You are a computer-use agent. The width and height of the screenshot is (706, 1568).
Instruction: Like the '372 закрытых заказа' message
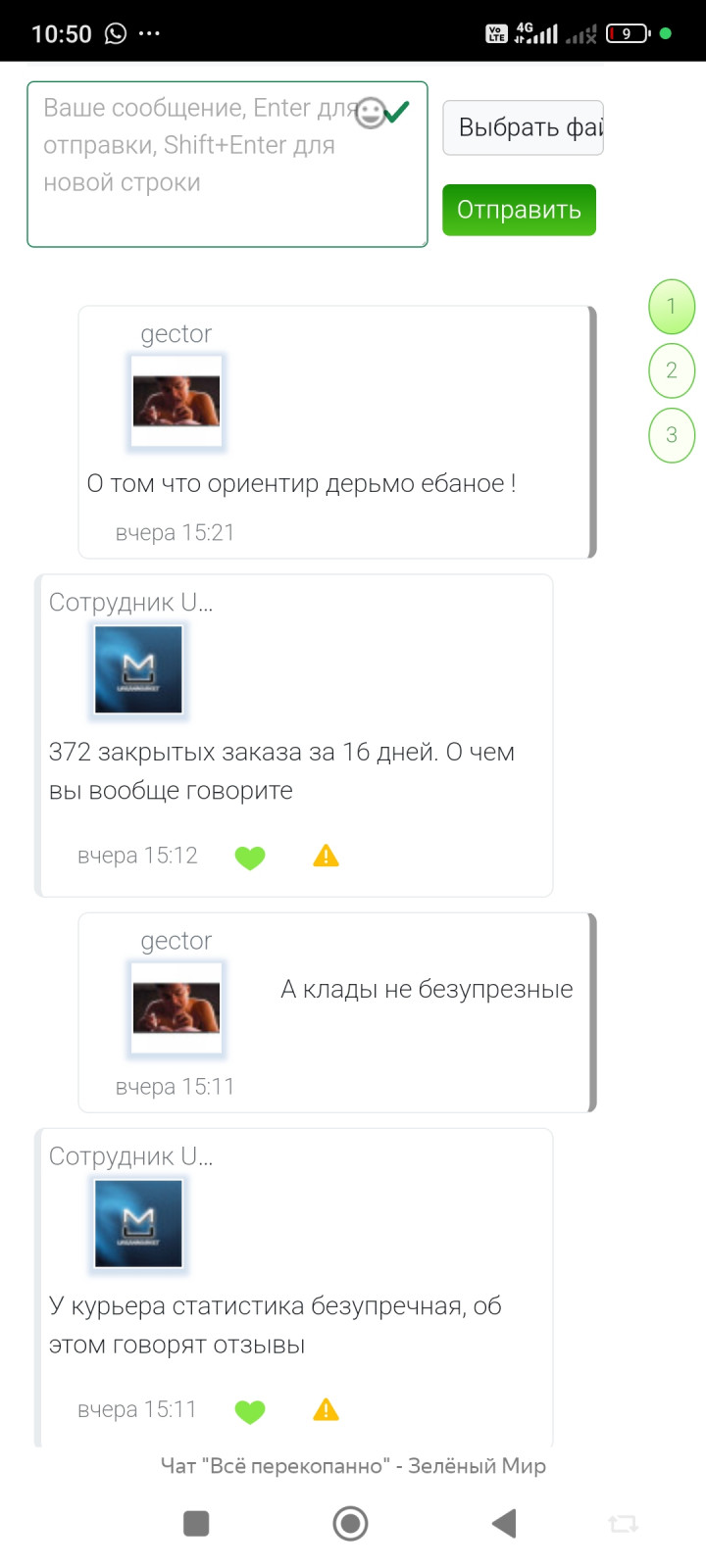[x=250, y=857]
